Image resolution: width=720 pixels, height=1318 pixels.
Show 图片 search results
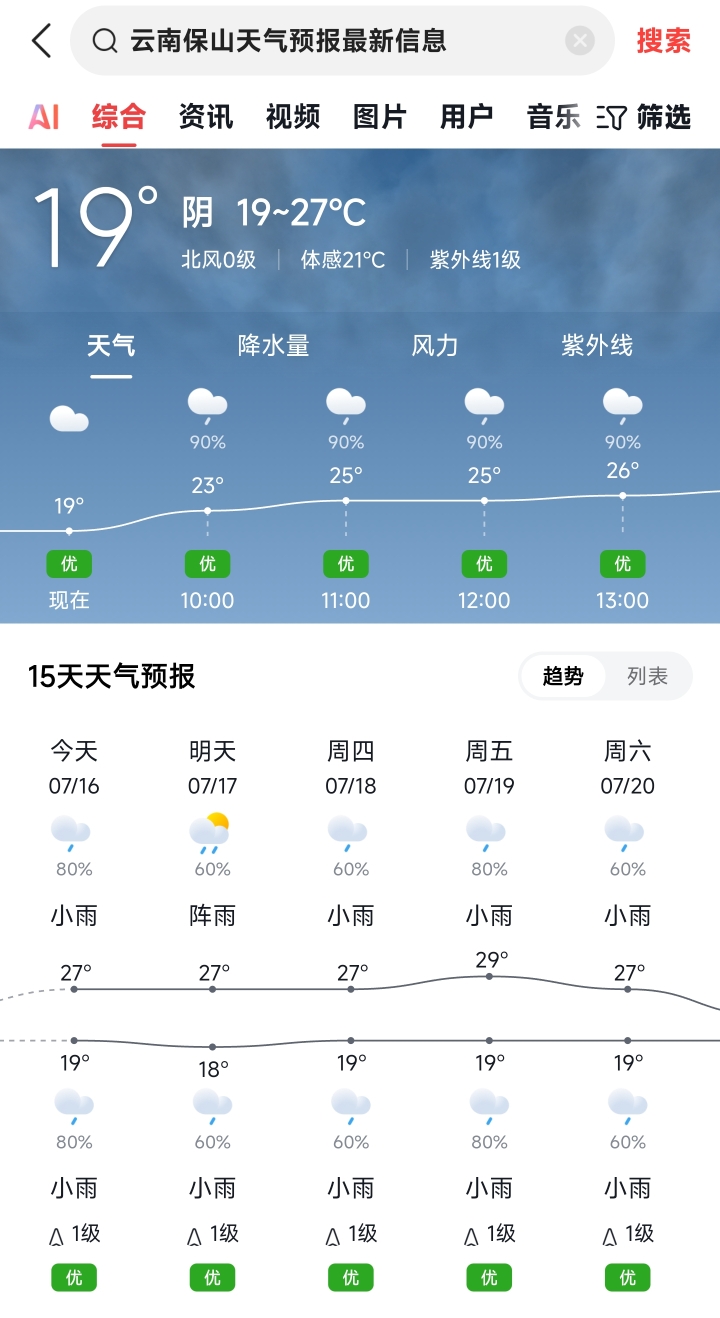click(379, 117)
